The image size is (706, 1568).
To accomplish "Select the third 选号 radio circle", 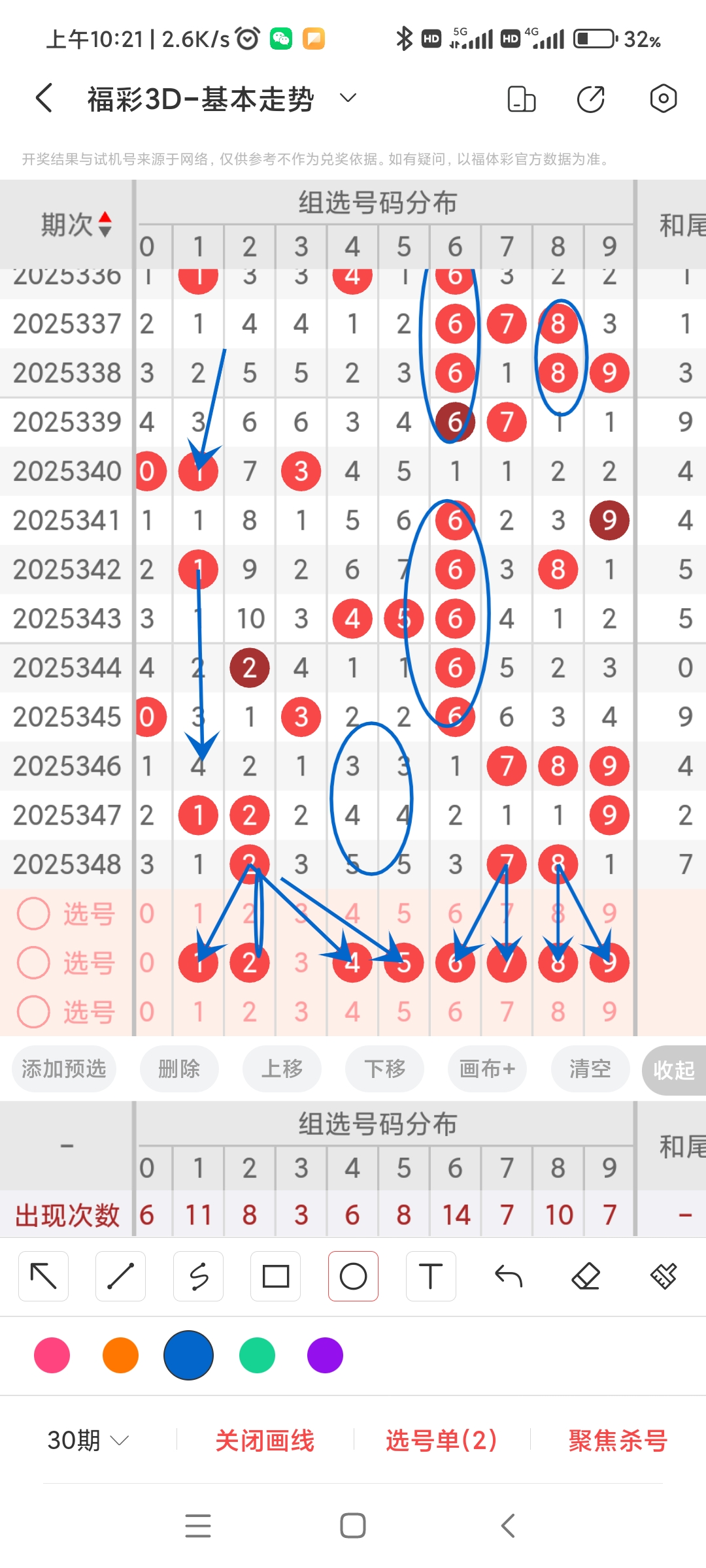I will click(33, 1011).
